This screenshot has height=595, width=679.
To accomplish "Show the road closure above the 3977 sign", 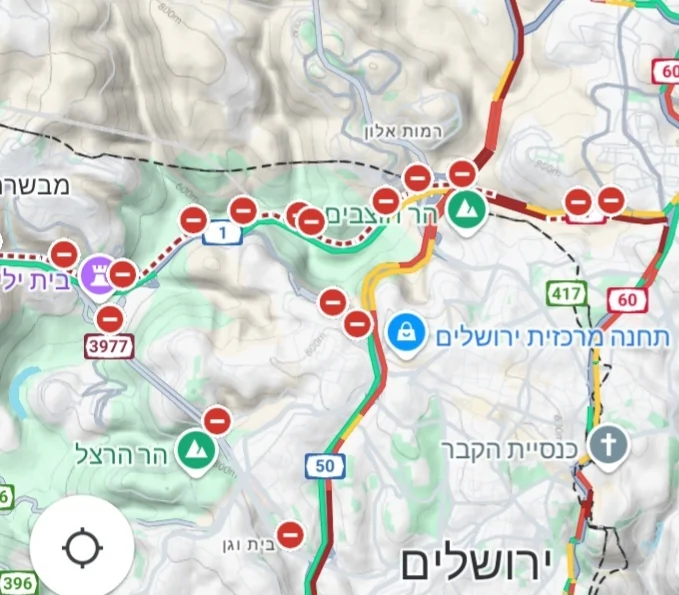I will pos(110,320).
